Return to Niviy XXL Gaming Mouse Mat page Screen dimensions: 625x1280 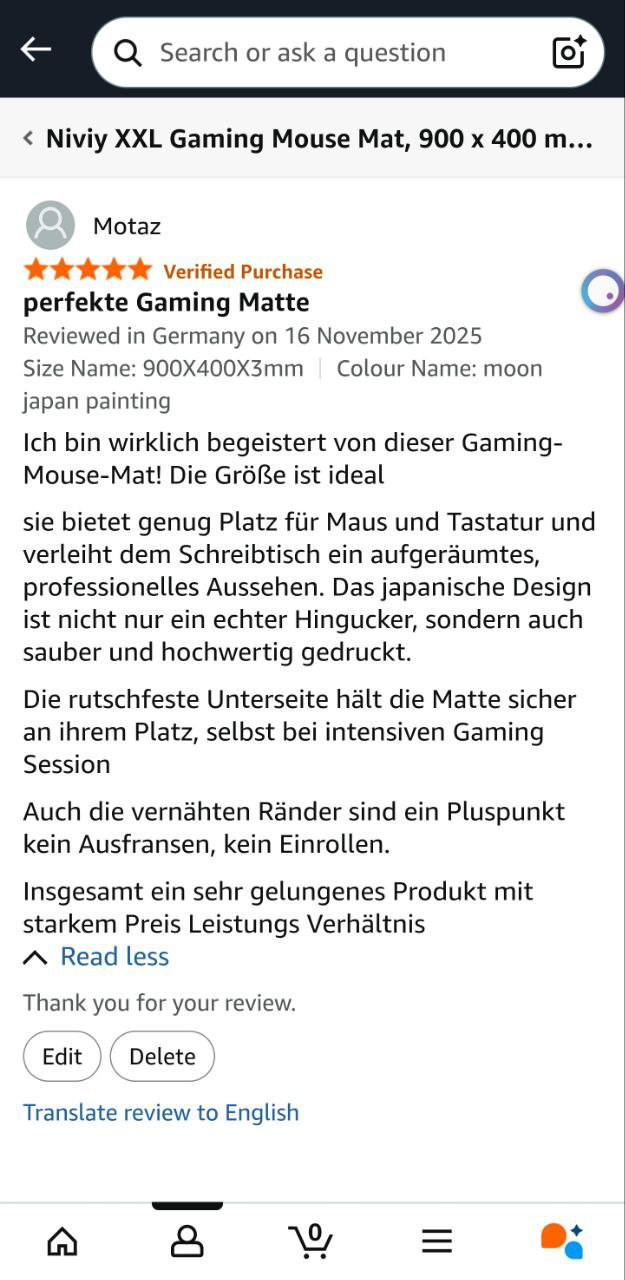click(x=310, y=139)
